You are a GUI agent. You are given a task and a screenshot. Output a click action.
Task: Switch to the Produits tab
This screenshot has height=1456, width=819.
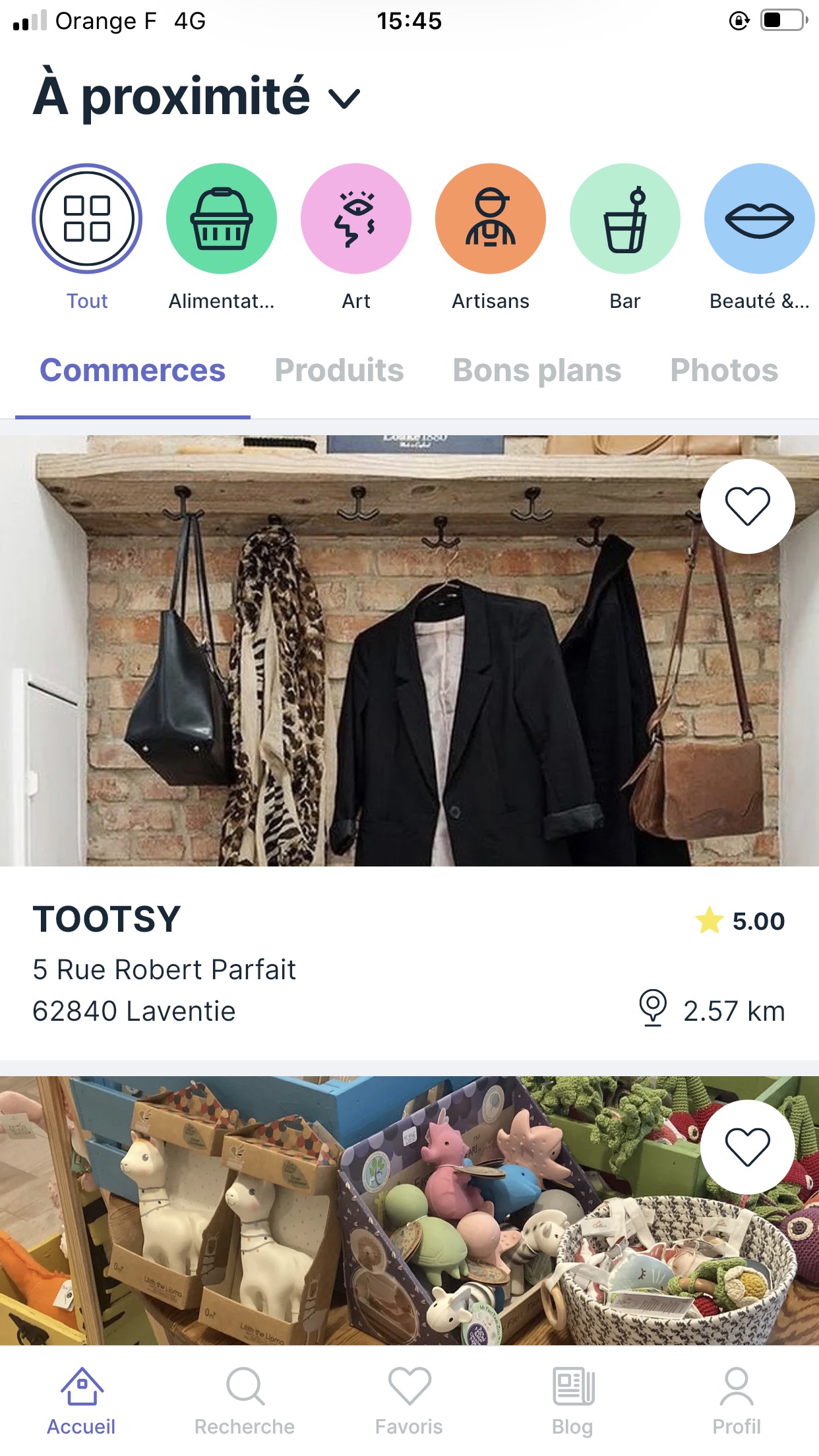click(340, 370)
